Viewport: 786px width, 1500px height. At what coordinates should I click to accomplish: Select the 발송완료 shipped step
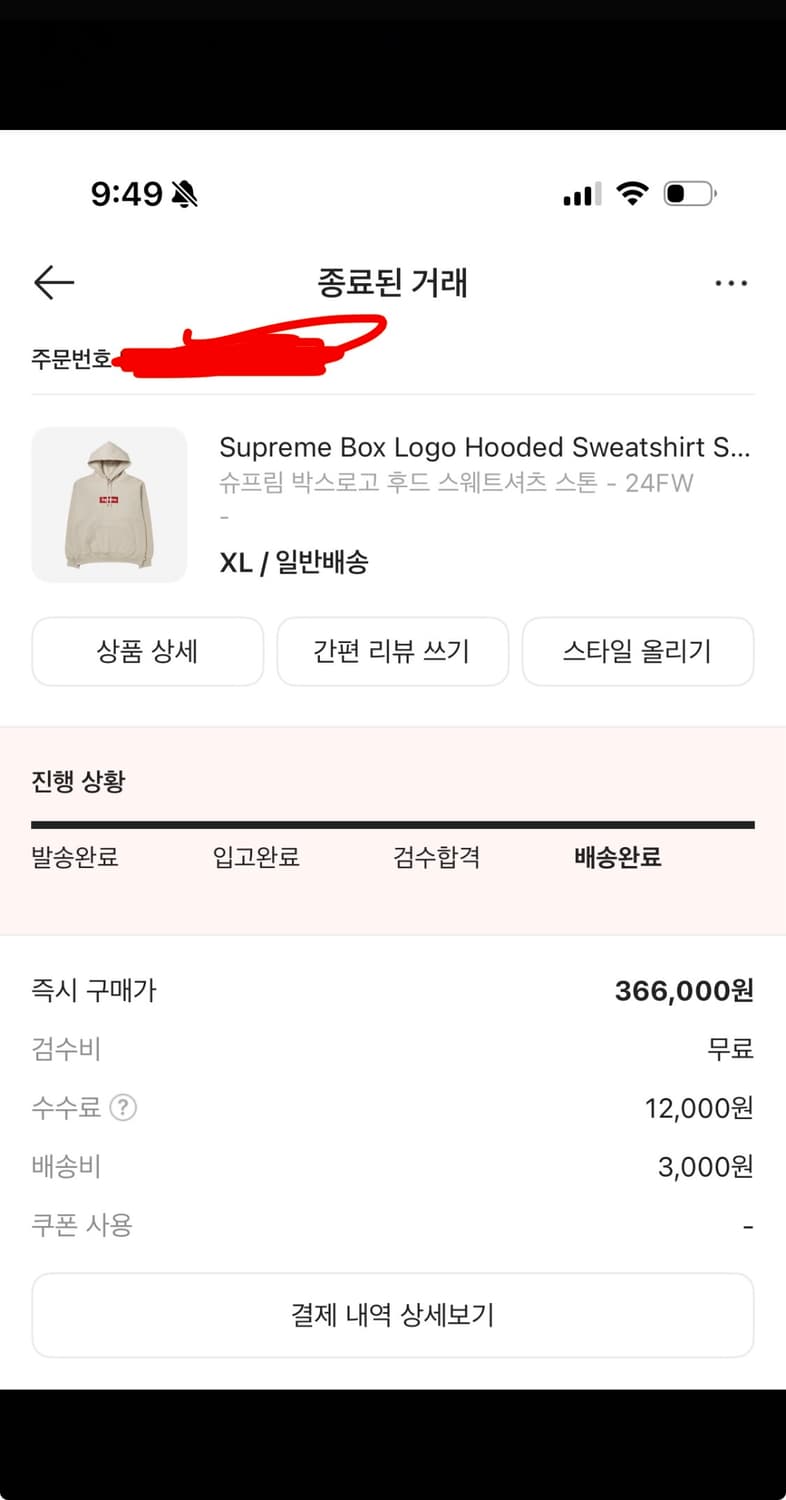point(75,857)
